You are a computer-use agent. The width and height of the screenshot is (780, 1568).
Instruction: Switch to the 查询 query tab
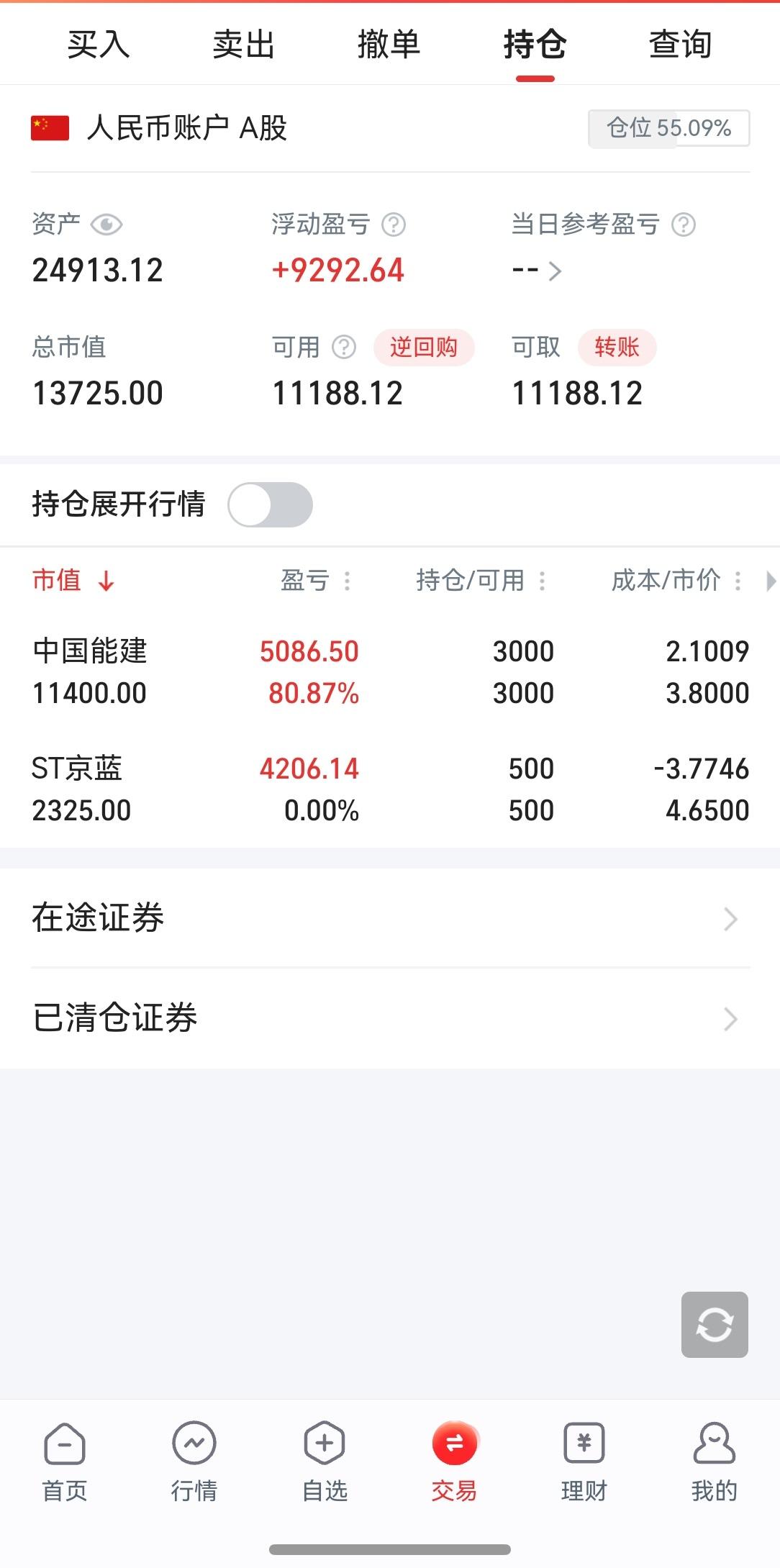(679, 44)
